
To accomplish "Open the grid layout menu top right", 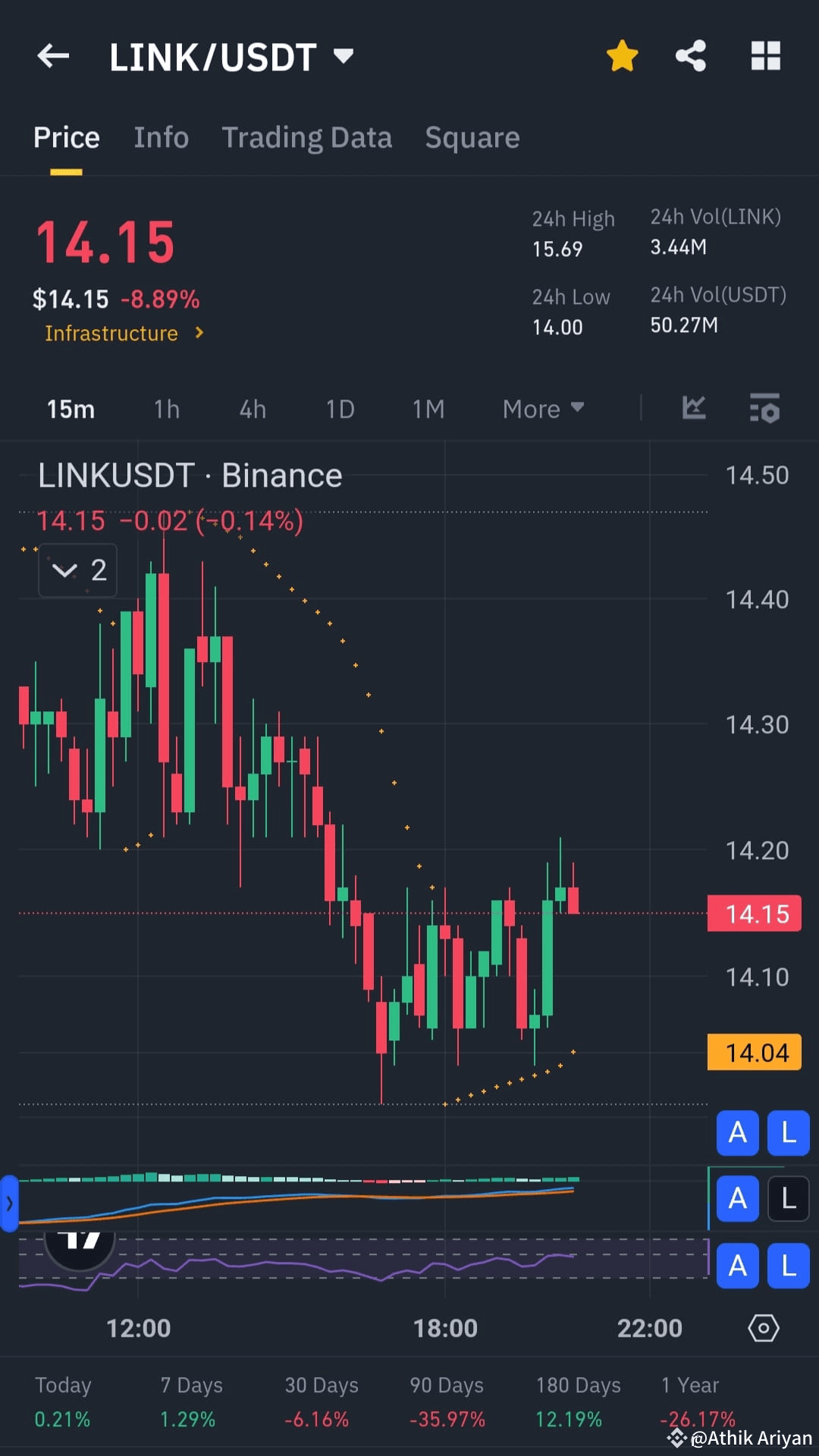I will [765, 56].
